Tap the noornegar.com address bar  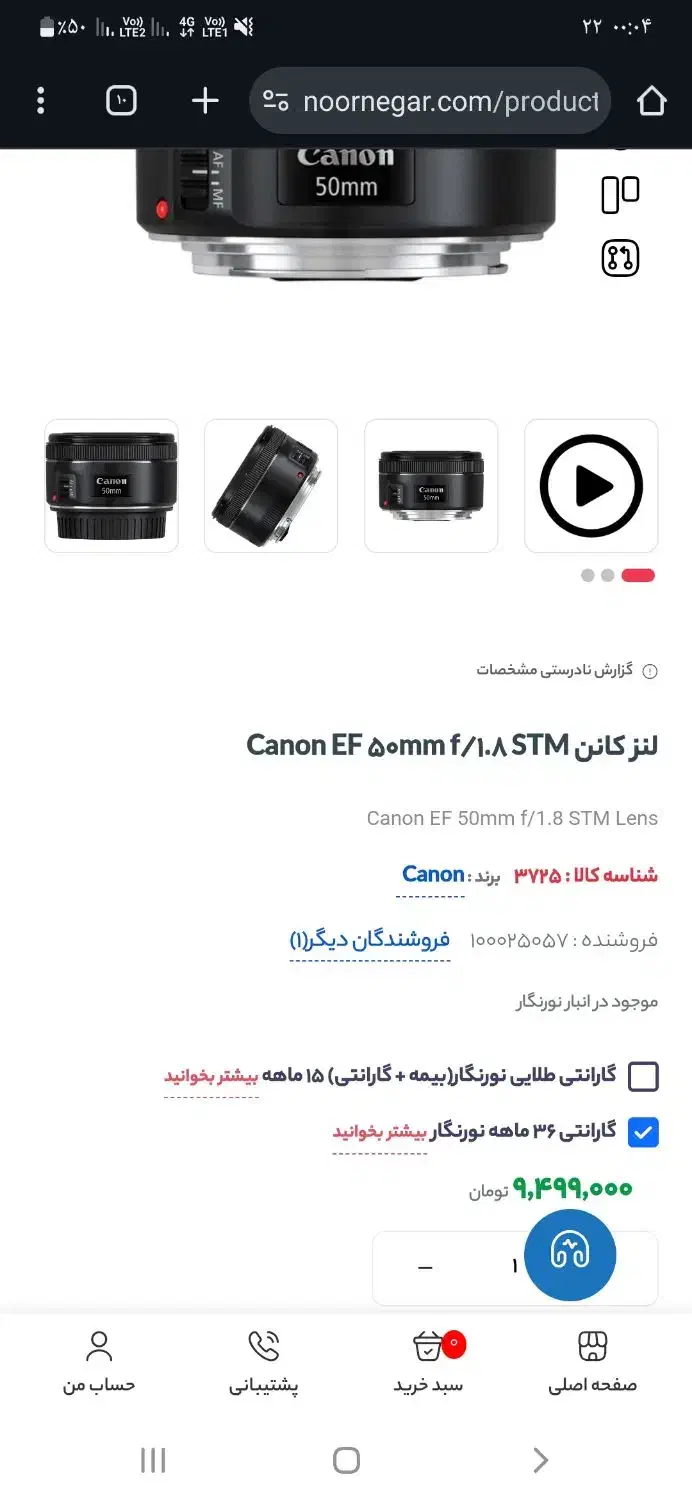click(440, 101)
